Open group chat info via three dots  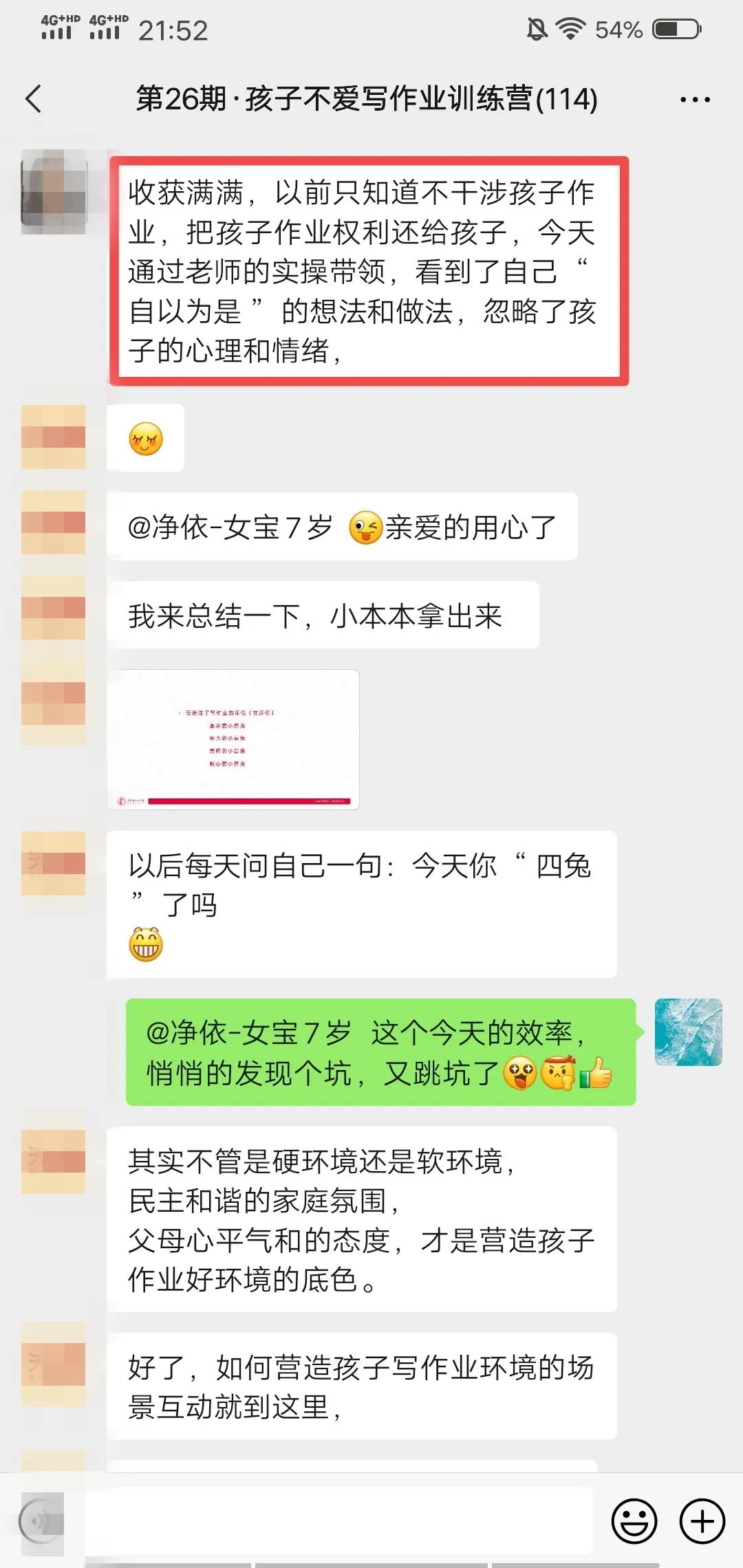tap(694, 100)
